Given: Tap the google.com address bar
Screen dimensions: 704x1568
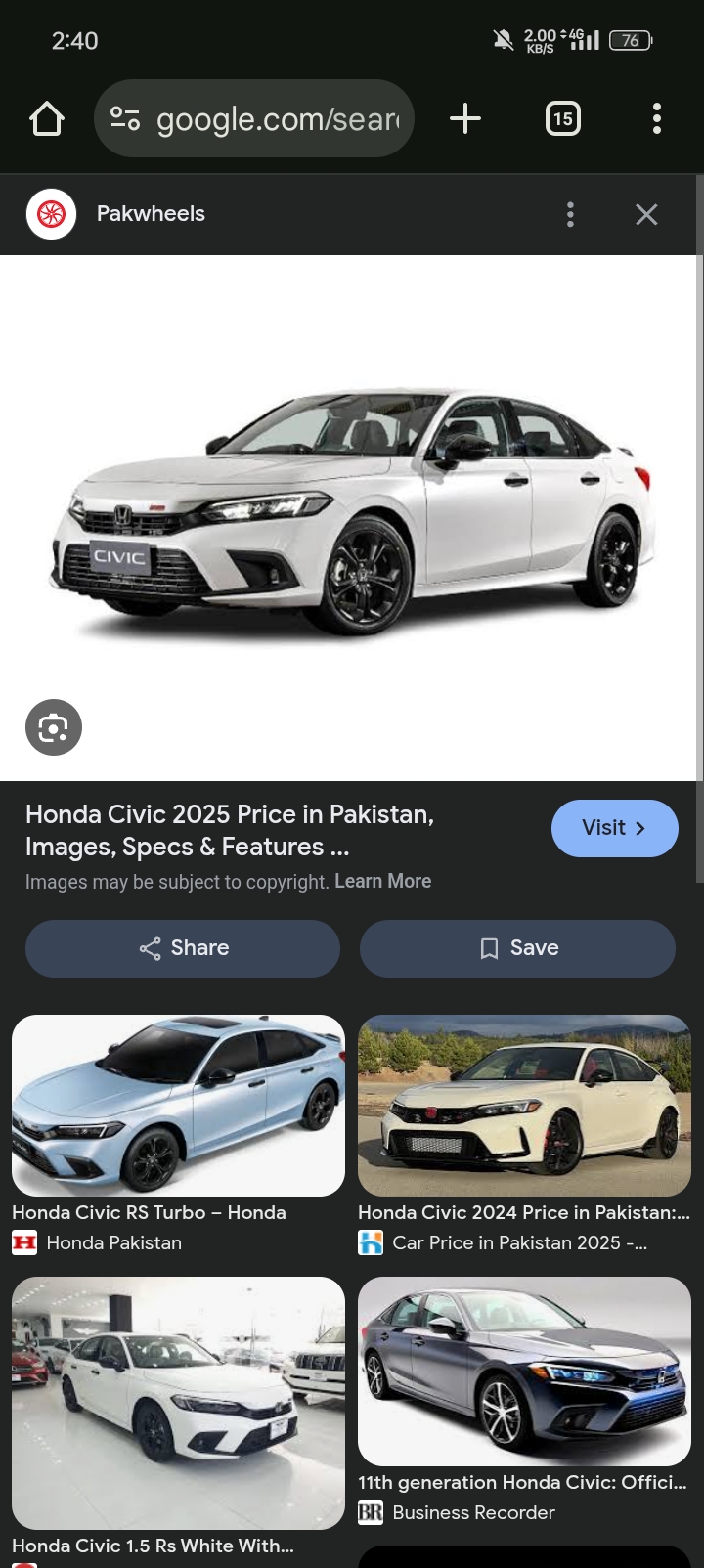Looking at the screenshot, I should [x=254, y=119].
